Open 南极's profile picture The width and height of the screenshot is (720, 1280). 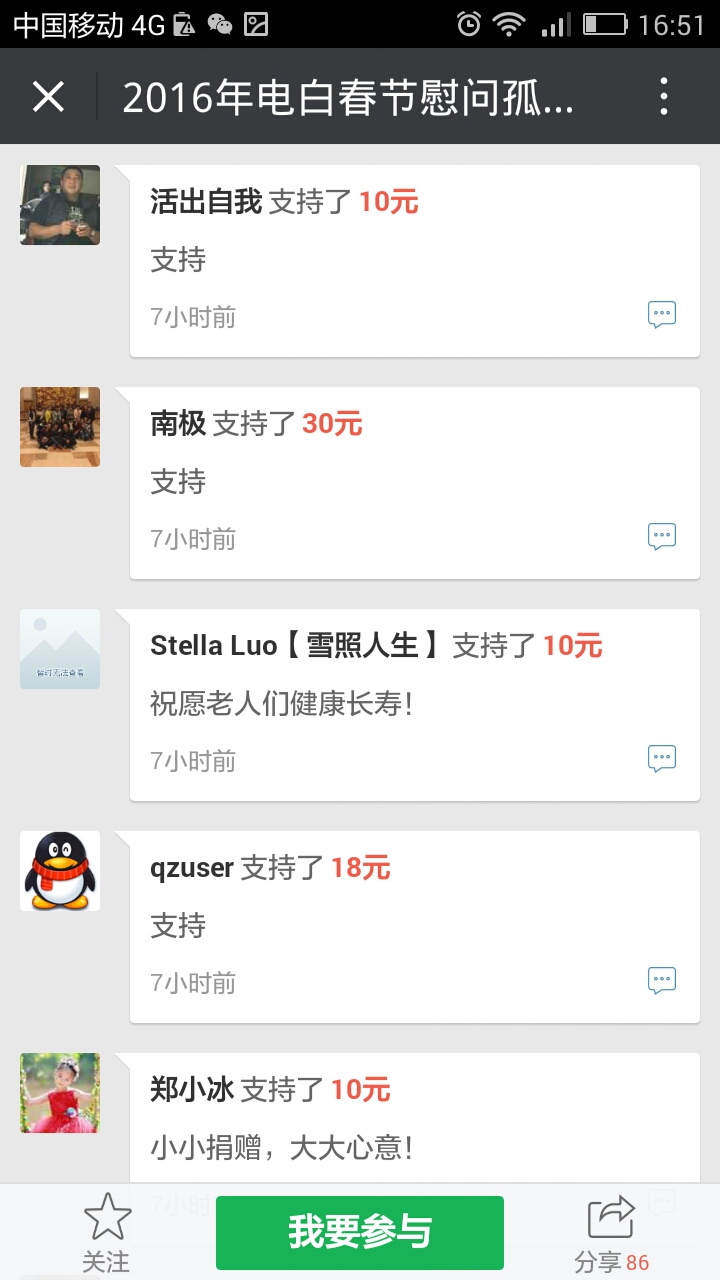point(60,427)
